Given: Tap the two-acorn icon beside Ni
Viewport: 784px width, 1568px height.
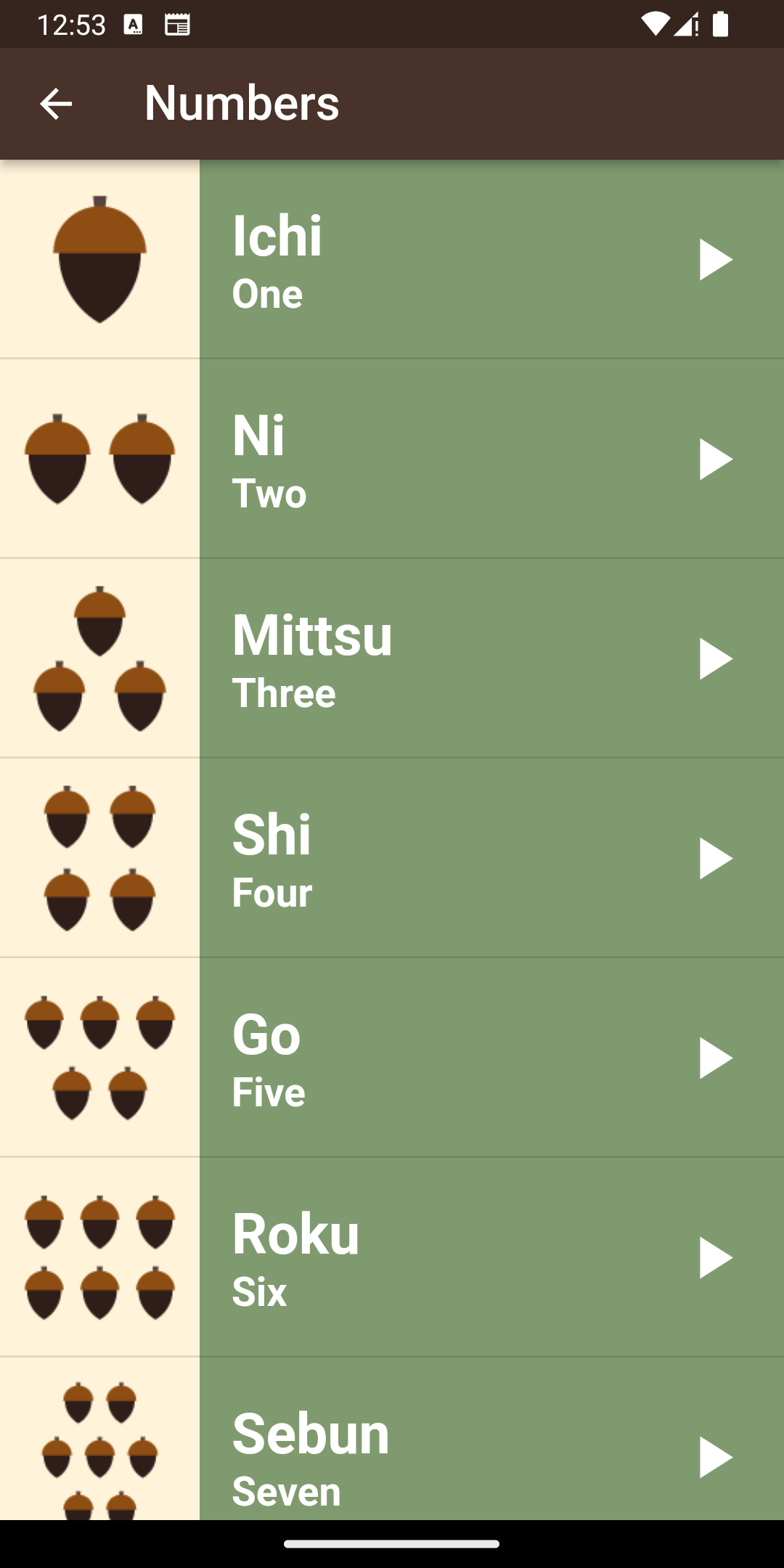Looking at the screenshot, I should pyautogui.click(x=99, y=459).
